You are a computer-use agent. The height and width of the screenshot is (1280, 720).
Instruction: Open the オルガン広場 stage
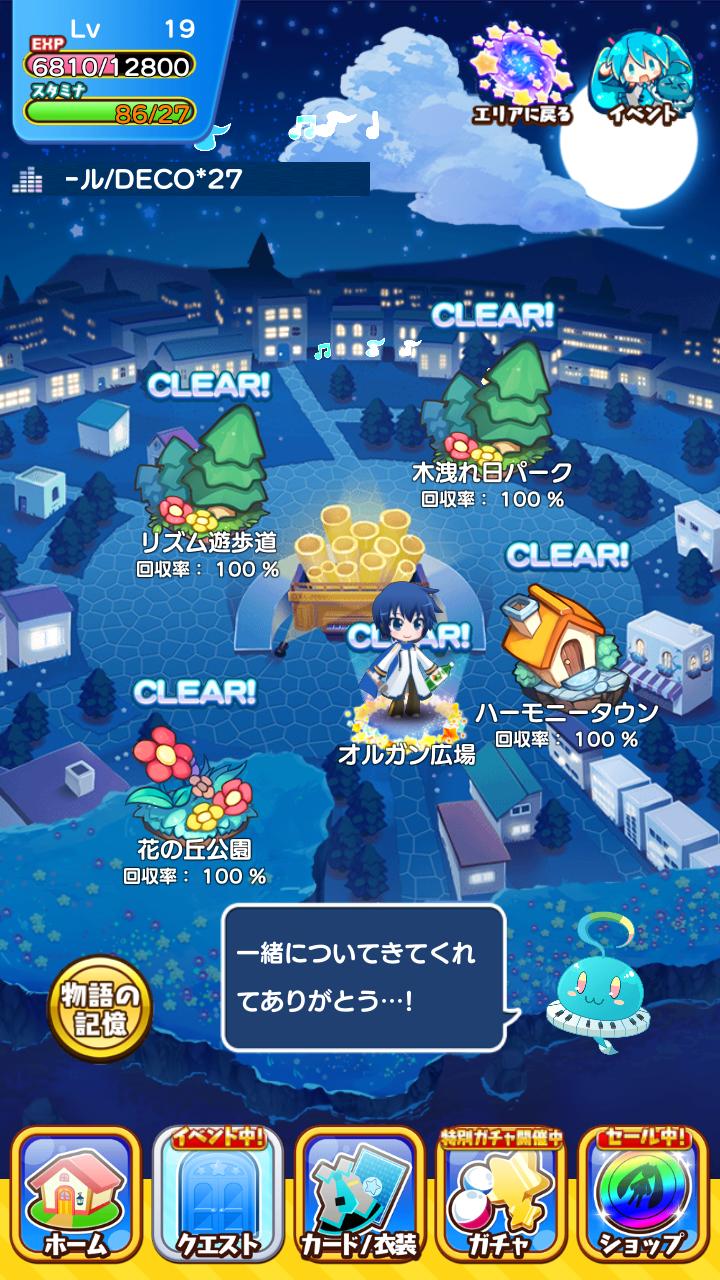pyautogui.click(x=405, y=660)
